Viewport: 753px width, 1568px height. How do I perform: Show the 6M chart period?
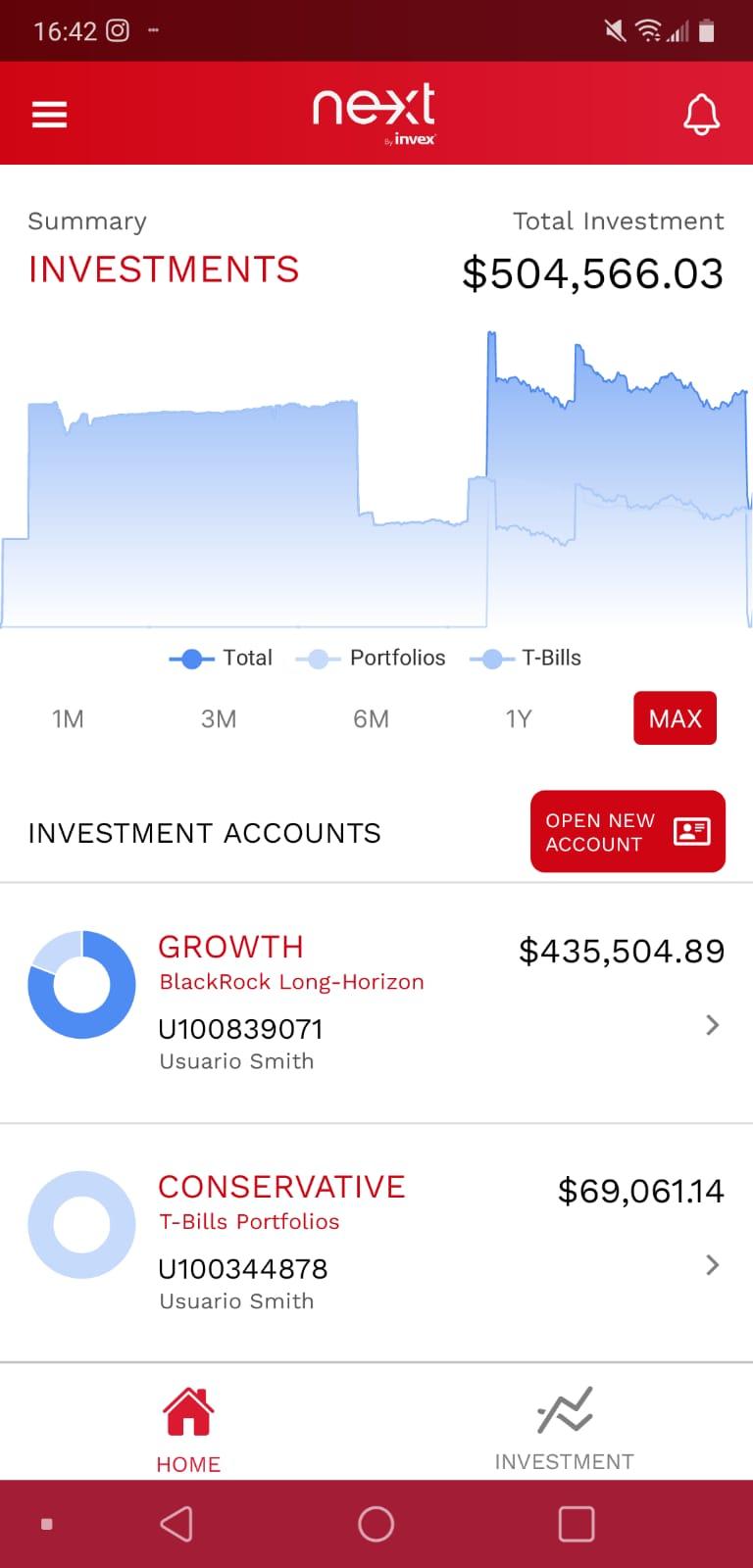(371, 719)
